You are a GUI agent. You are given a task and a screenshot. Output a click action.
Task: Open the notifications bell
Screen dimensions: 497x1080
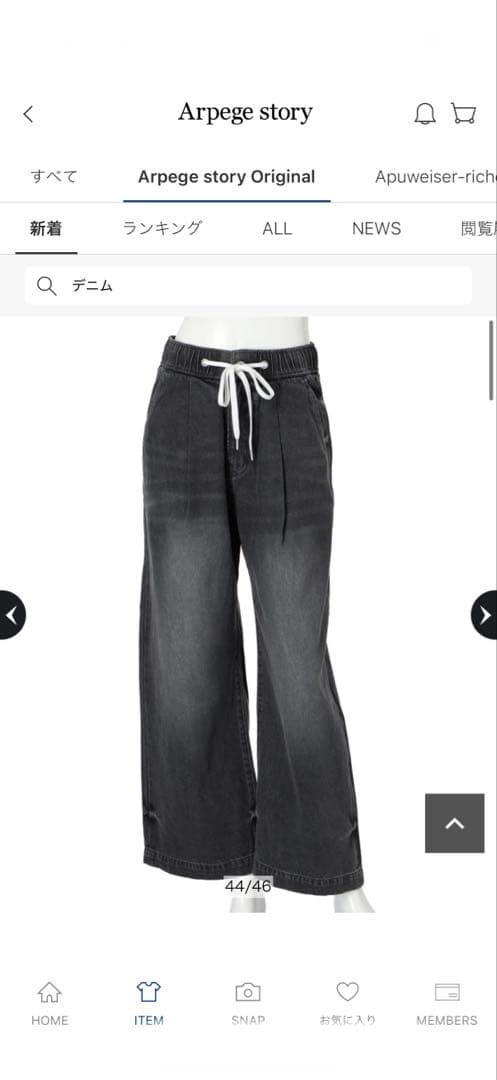[x=425, y=114]
